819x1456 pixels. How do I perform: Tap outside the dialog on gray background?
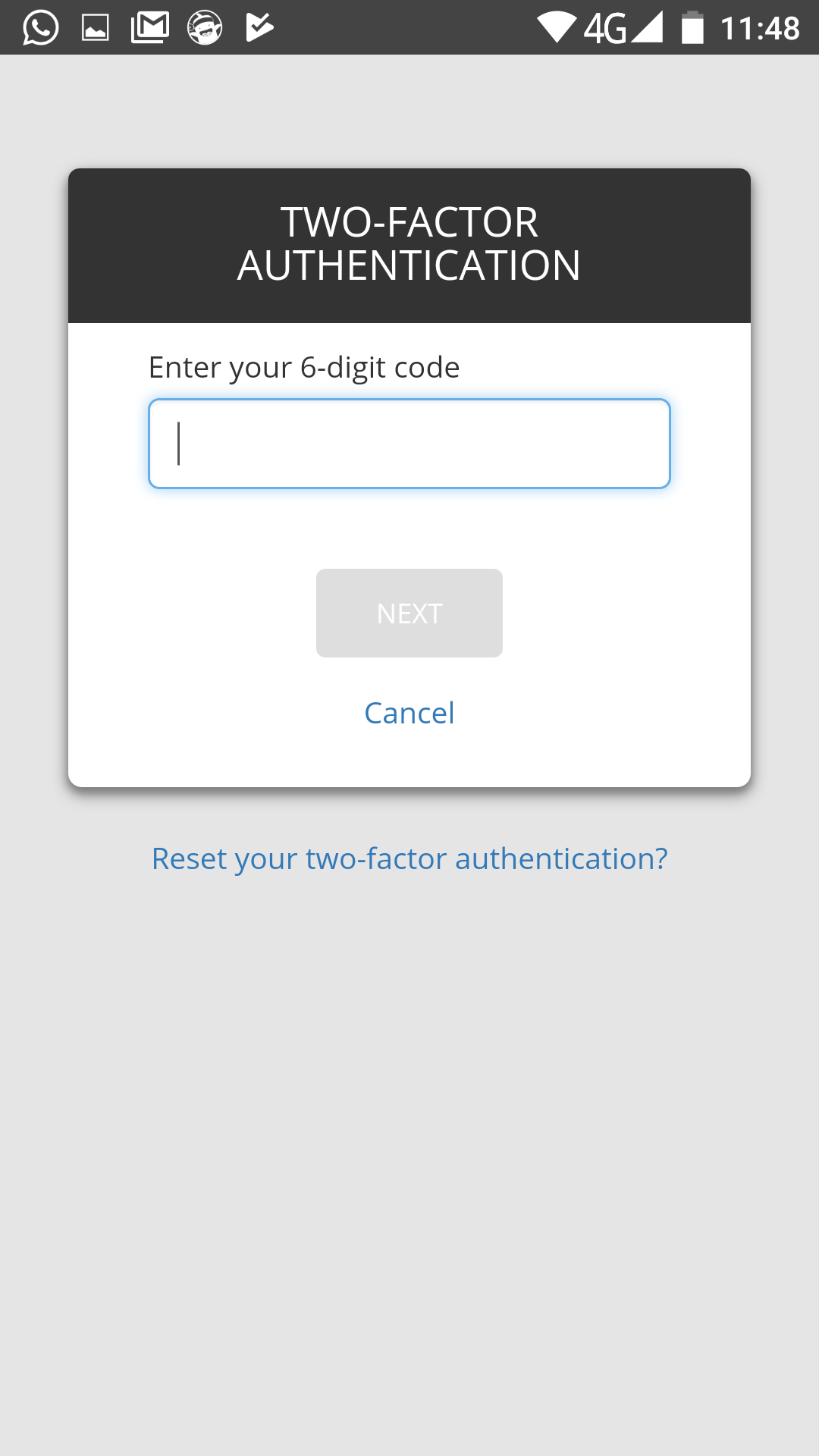click(x=409, y=1137)
